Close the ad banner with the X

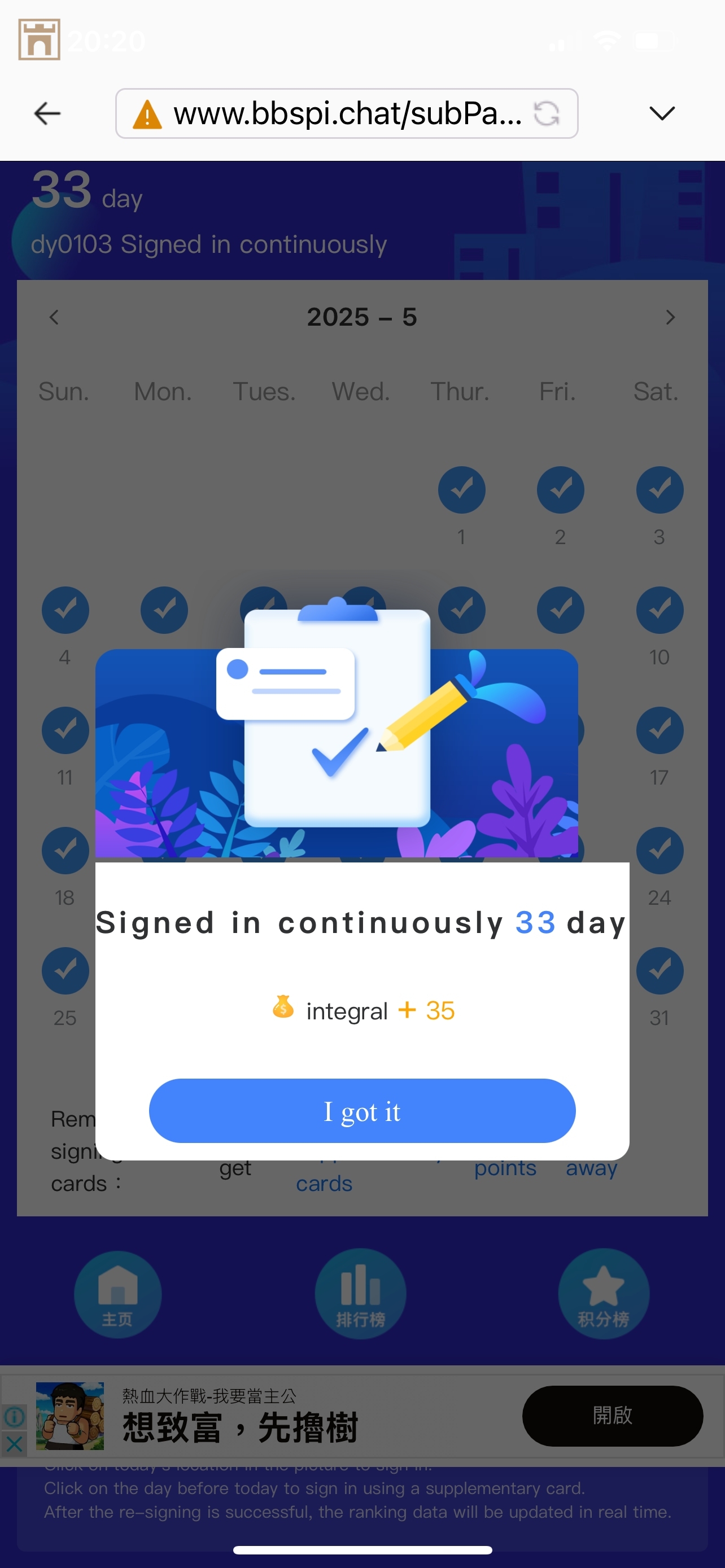pyautogui.click(x=15, y=1443)
